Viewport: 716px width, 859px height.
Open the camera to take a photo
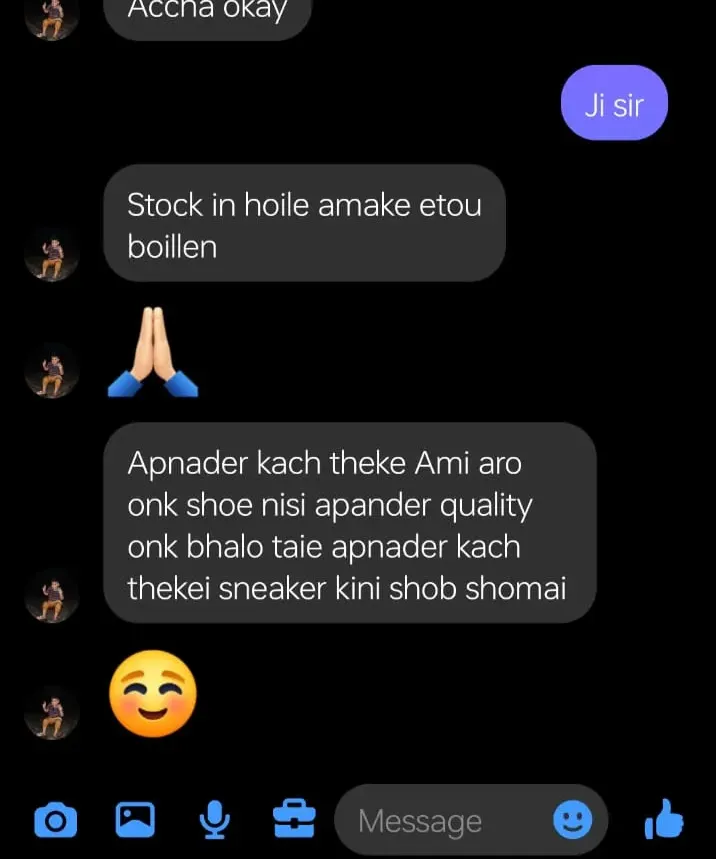coord(56,822)
